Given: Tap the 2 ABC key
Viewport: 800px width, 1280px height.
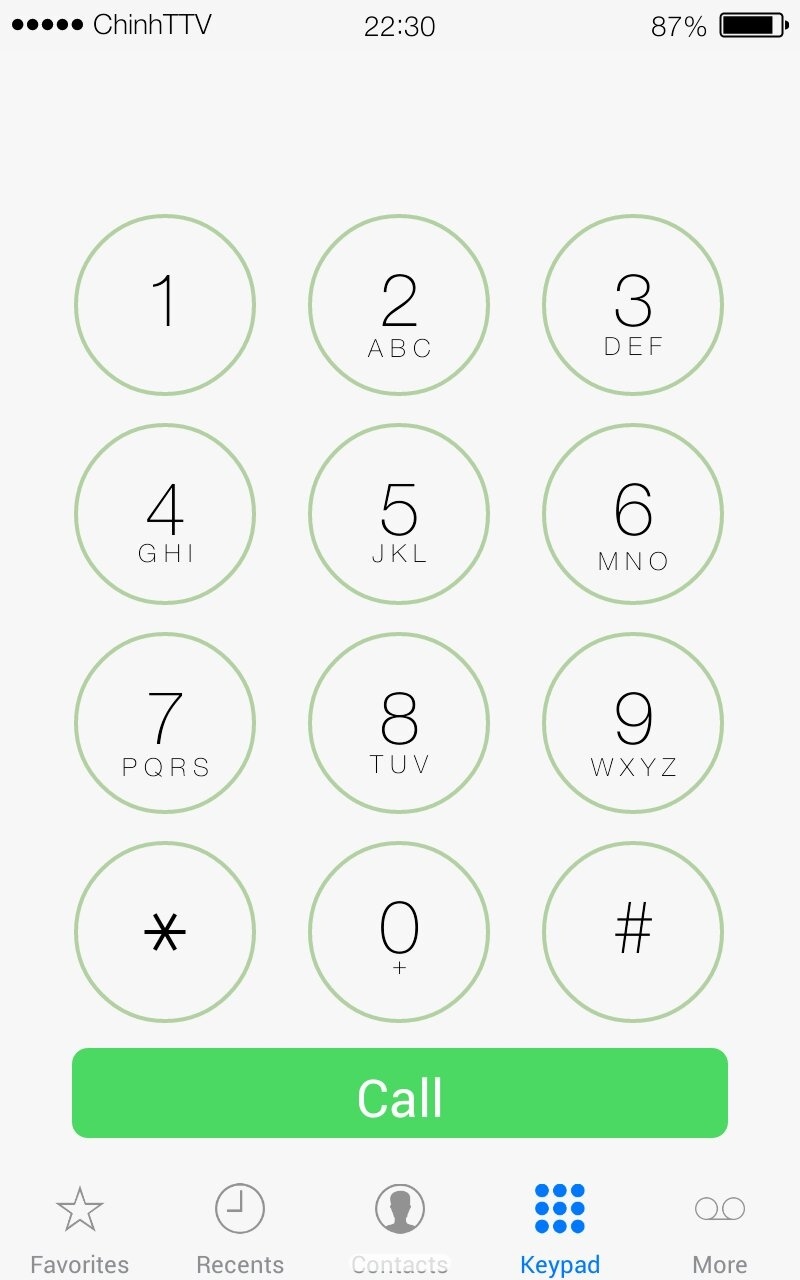Looking at the screenshot, I should point(399,305).
